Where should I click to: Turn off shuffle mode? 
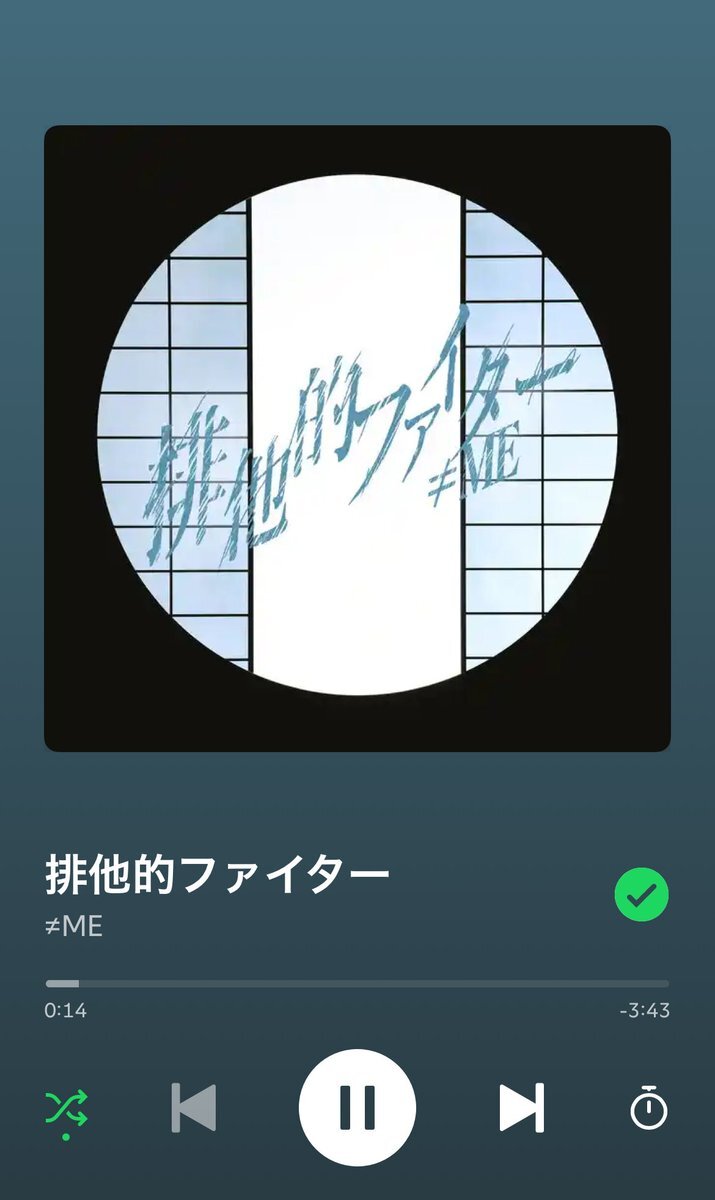coord(66,1108)
